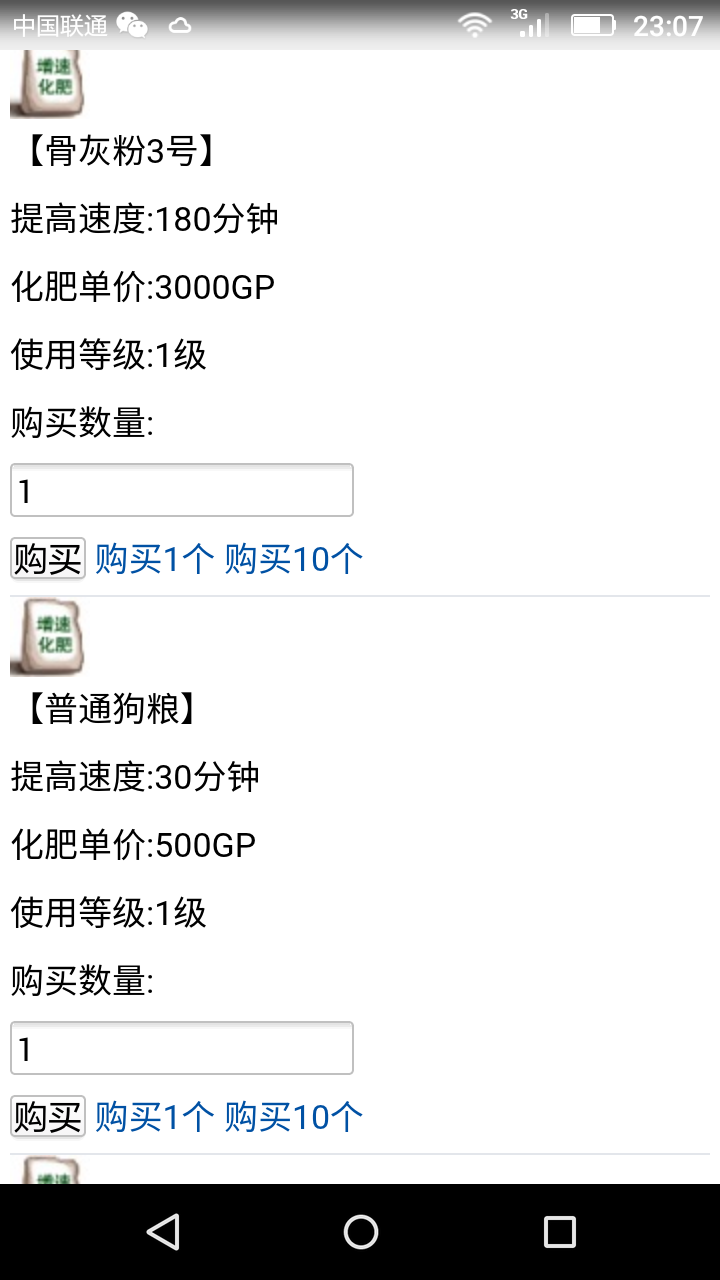Tap the 购买 button under 骨灰粉3号
Screen dimensions: 720x1280
point(47,559)
